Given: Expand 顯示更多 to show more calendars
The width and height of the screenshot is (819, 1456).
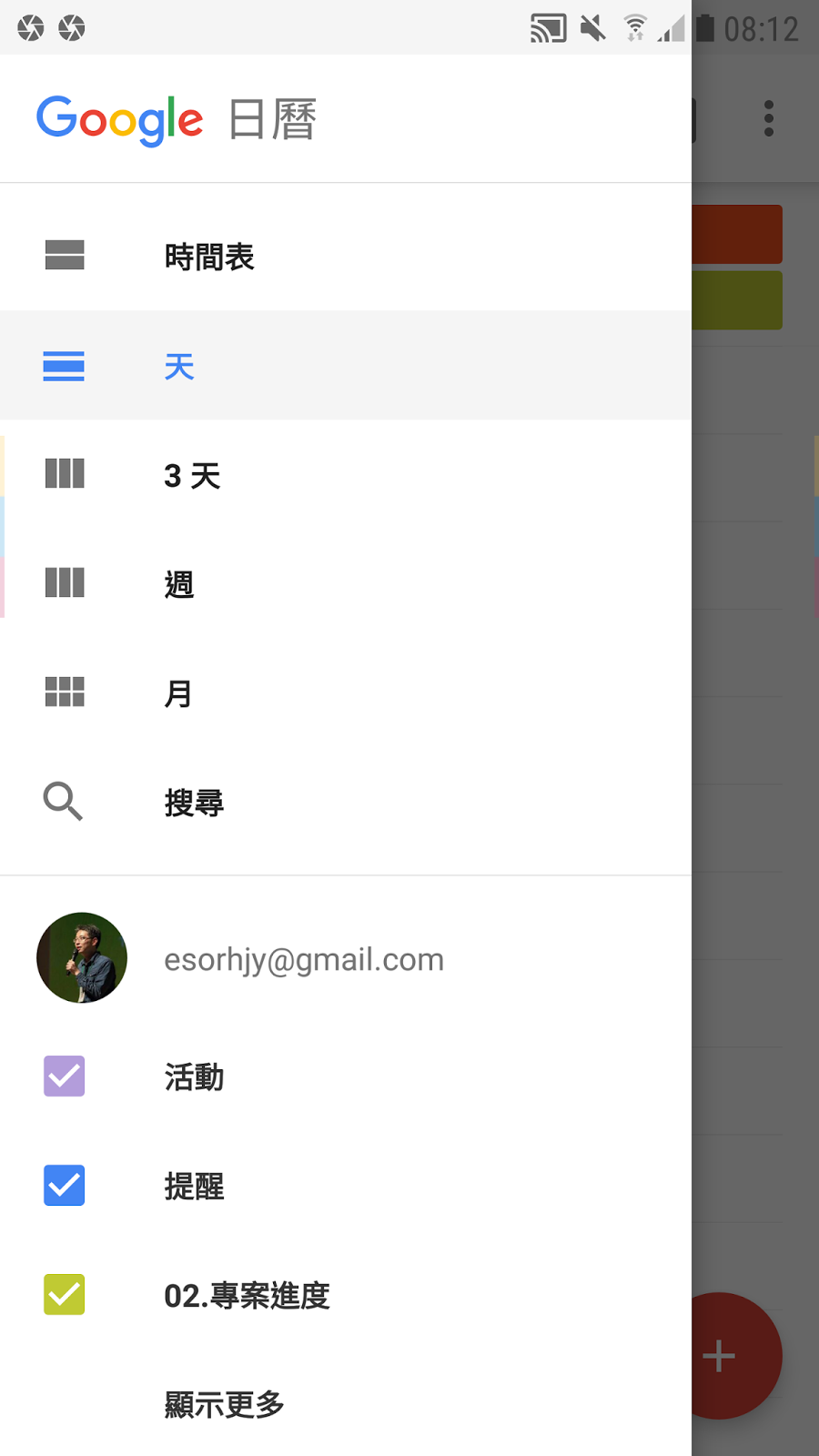Looking at the screenshot, I should [x=225, y=1404].
